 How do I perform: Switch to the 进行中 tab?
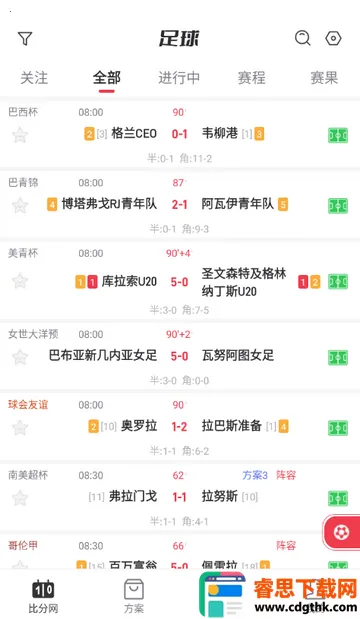coord(179,78)
